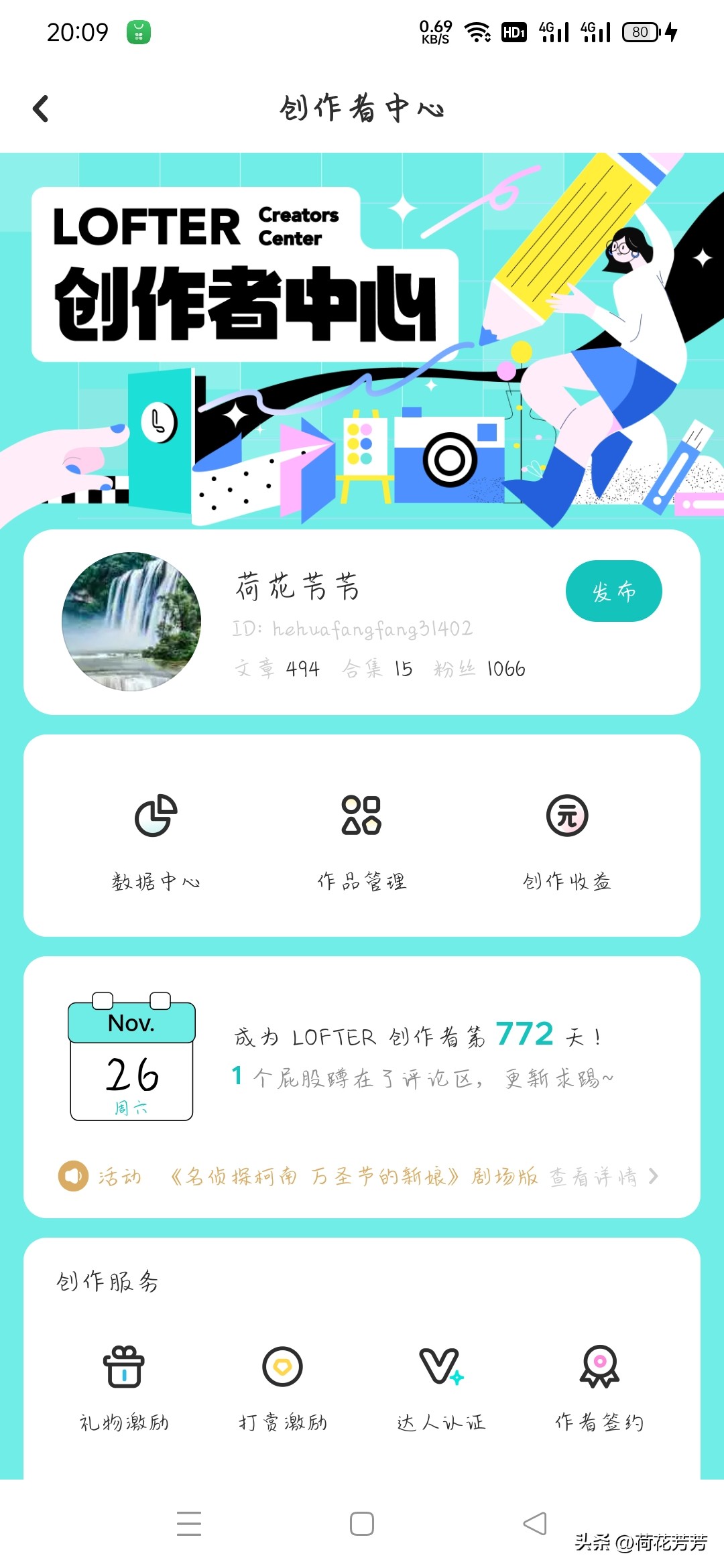The image size is (724, 1568).
Task: Click the battery 80 indicator
Action: [x=639, y=31]
